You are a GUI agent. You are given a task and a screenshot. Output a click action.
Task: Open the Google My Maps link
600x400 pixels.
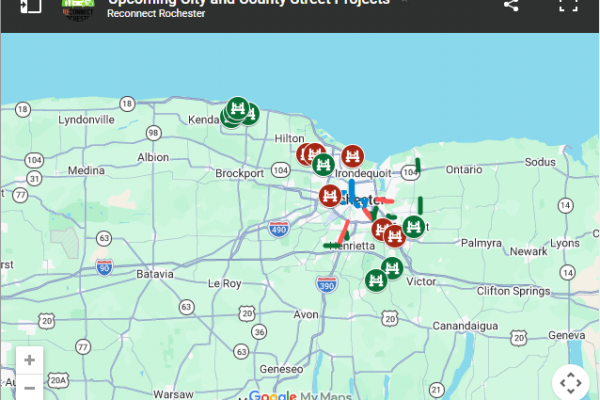(x=300, y=396)
